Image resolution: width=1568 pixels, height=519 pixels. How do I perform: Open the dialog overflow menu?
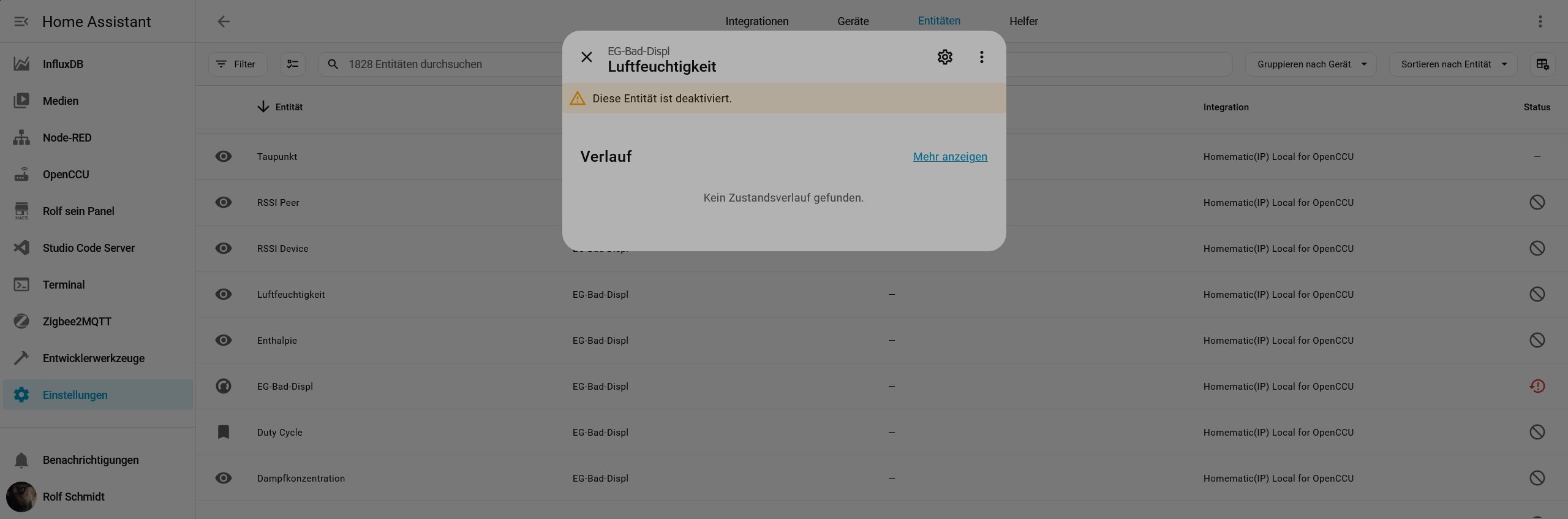click(x=981, y=57)
